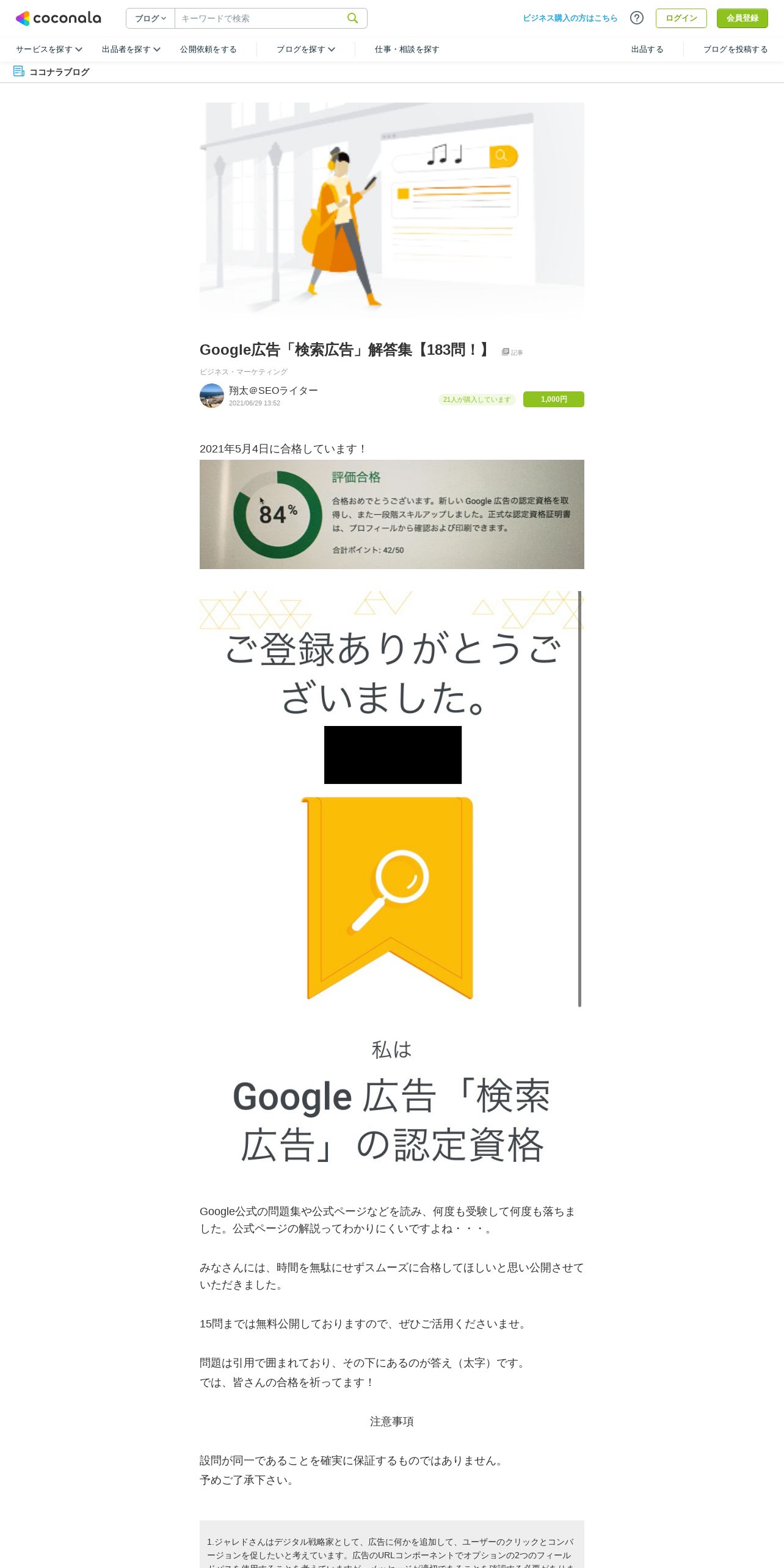Open the help question mark icon

(637, 18)
